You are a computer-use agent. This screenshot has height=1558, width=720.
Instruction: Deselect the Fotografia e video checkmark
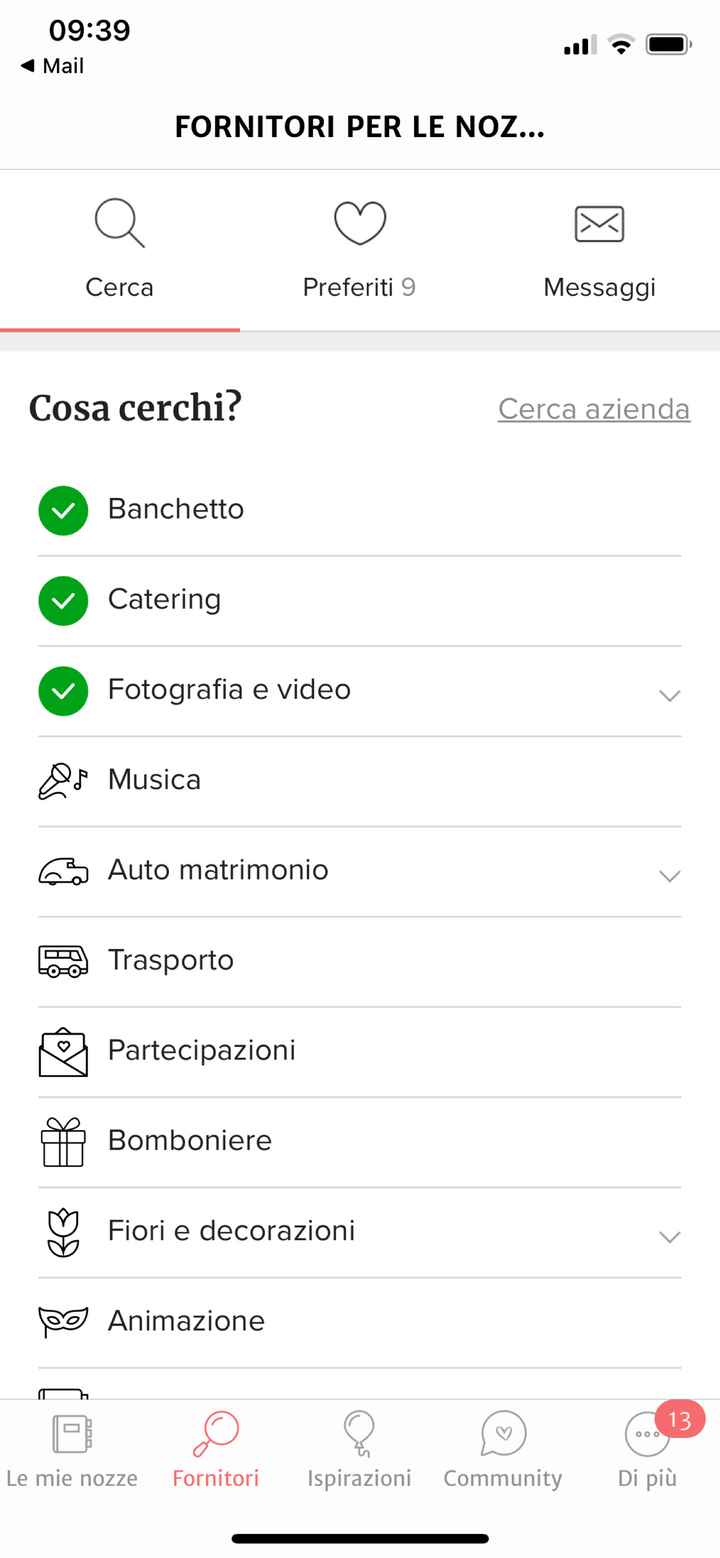click(62, 690)
